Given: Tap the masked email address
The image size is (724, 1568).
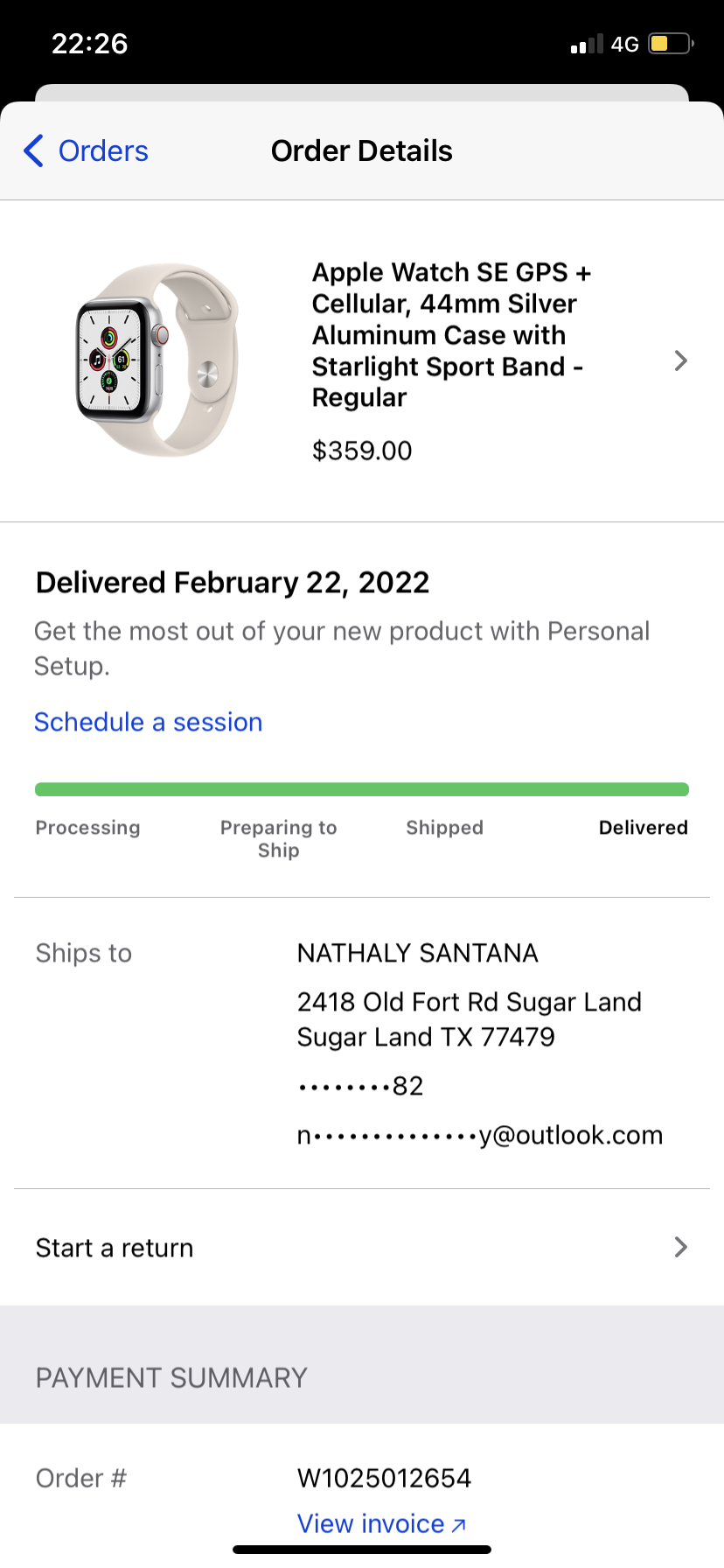Looking at the screenshot, I should point(480,1135).
